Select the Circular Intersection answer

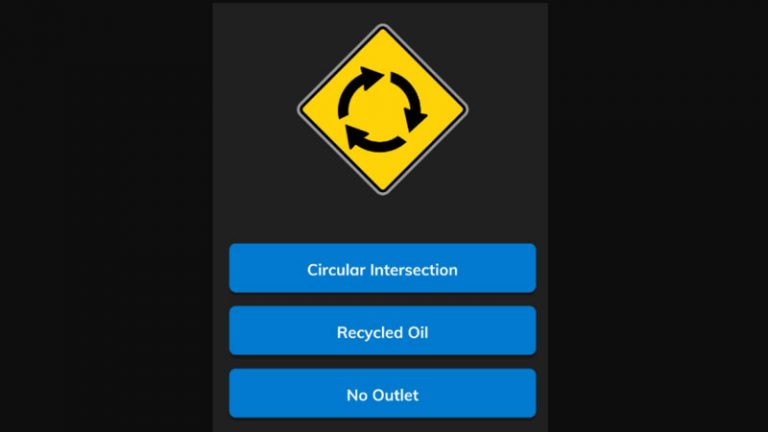pos(382,269)
